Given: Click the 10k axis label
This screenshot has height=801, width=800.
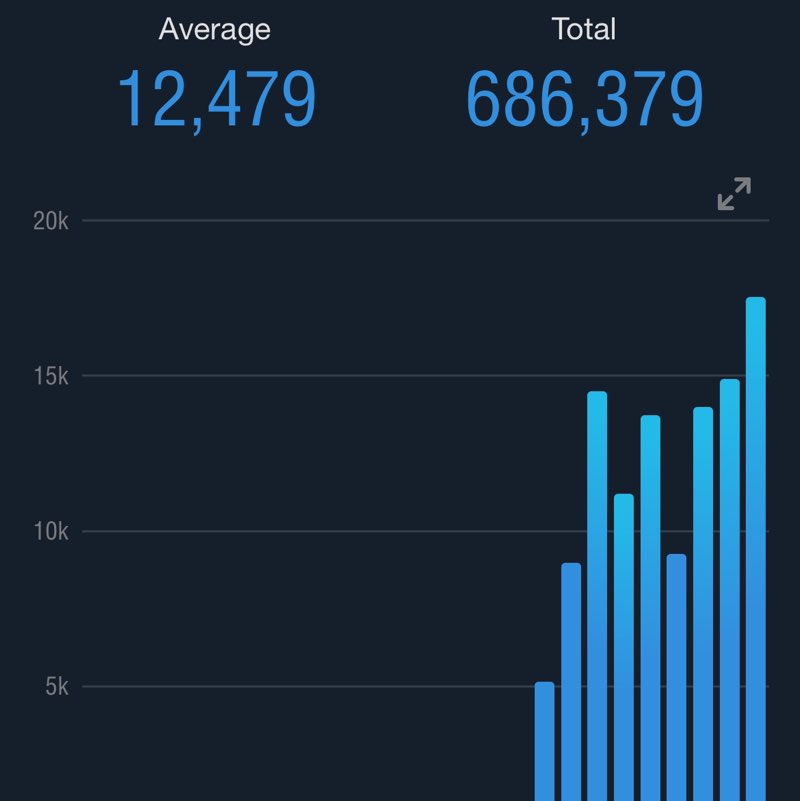Looking at the screenshot, I should click(52, 532).
